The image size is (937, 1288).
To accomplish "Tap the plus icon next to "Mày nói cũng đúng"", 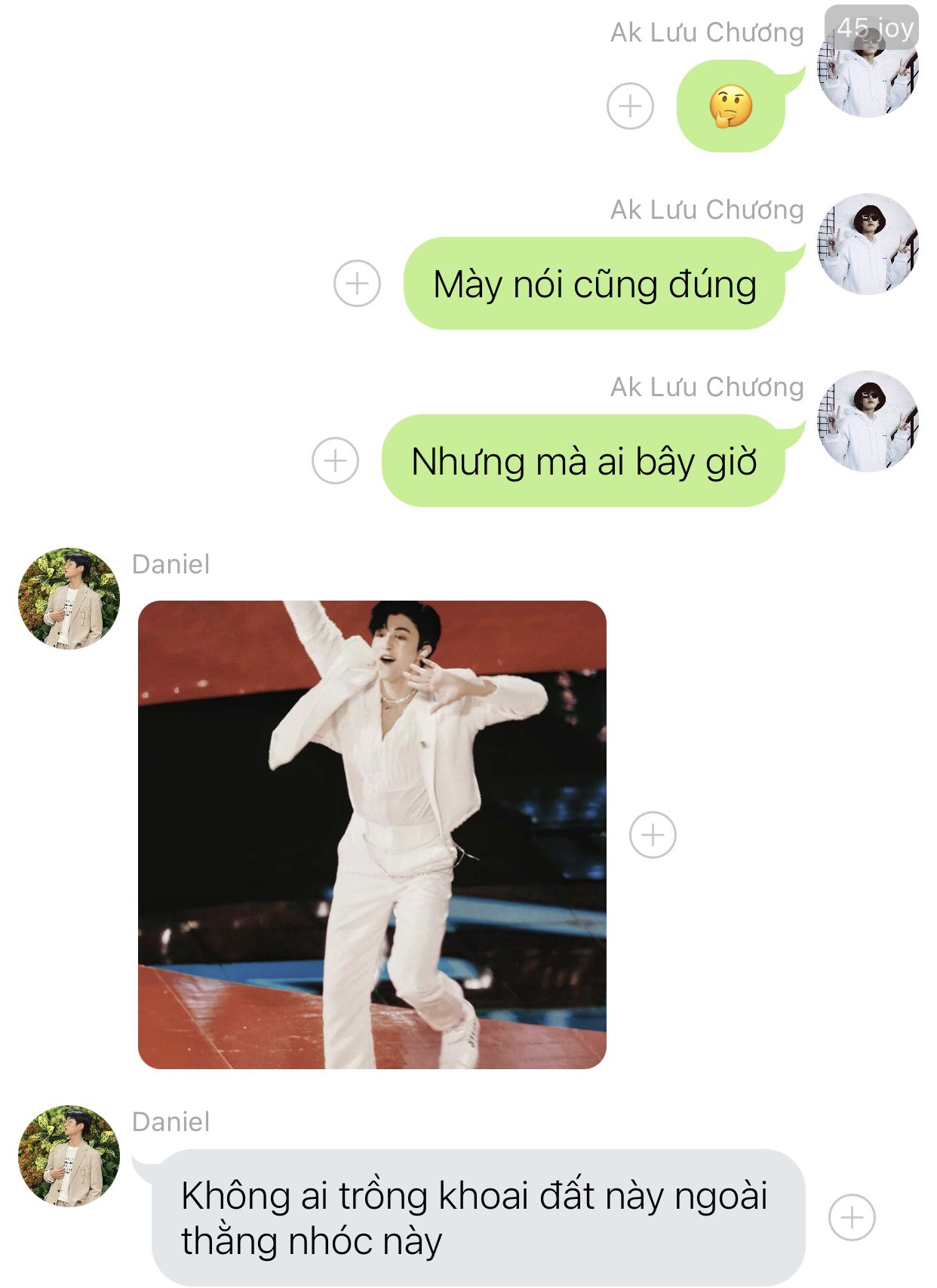I will [x=357, y=284].
